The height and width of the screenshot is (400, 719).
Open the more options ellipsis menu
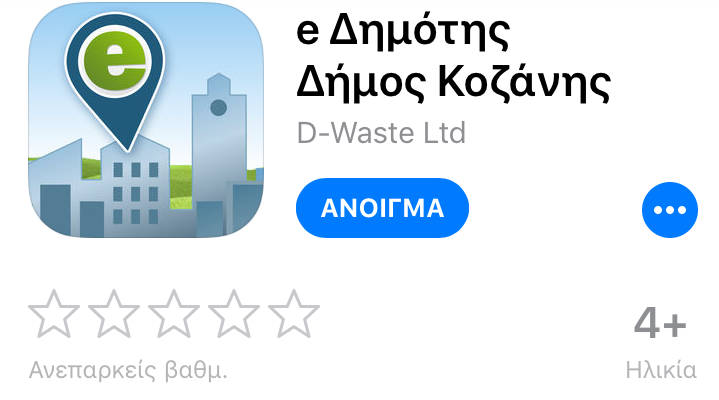point(669,209)
